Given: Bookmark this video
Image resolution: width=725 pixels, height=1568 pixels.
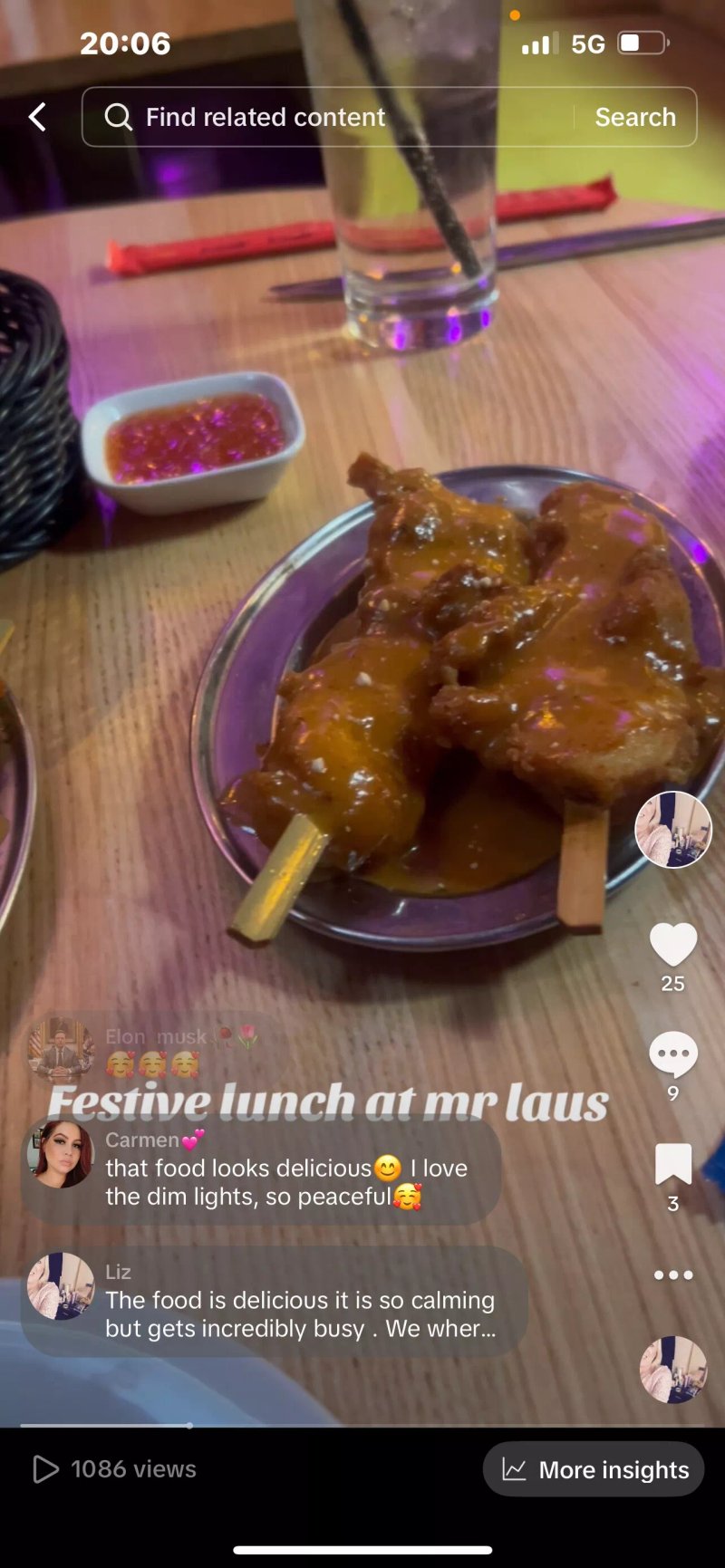Looking at the screenshot, I should [673, 1164].
